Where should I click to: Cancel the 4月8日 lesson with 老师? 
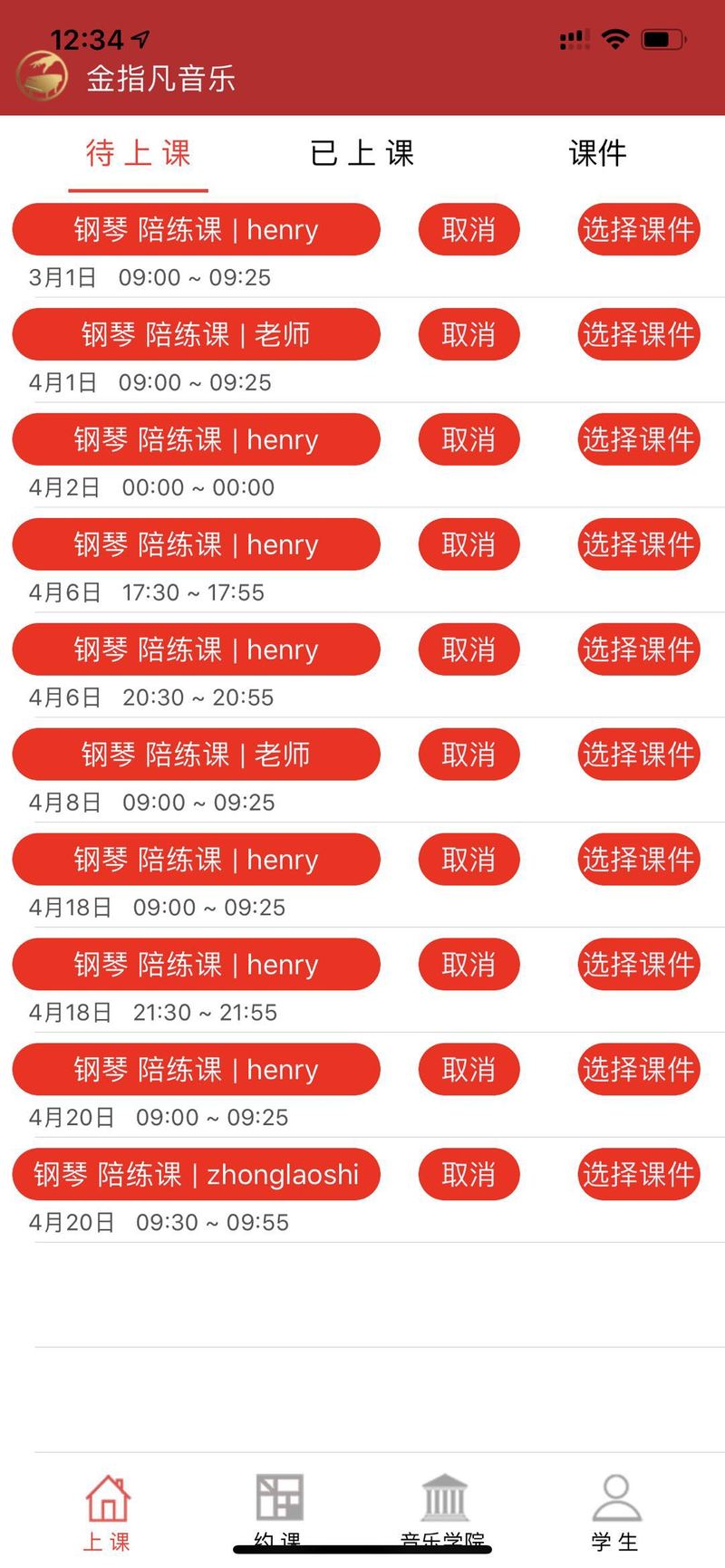[x=469, y=755]
